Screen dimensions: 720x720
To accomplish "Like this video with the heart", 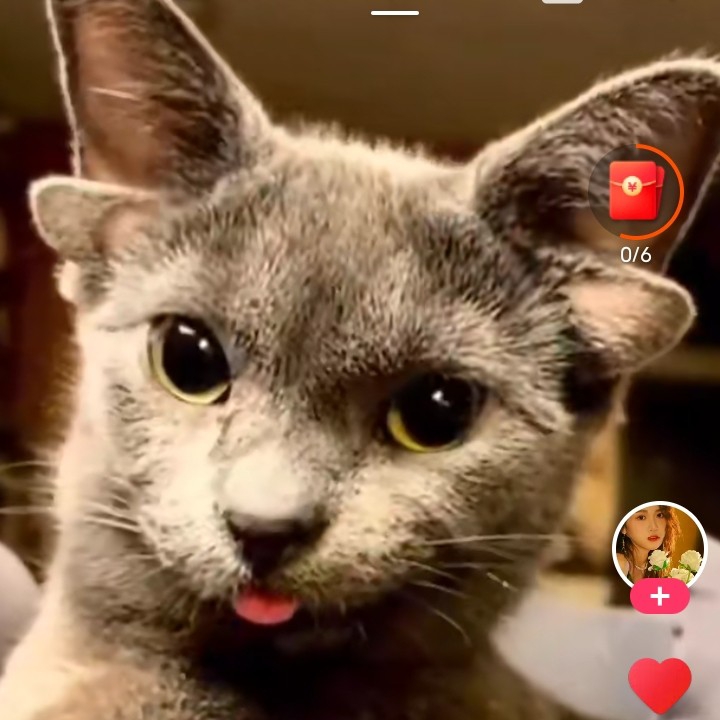I will [x=660, y=686].
